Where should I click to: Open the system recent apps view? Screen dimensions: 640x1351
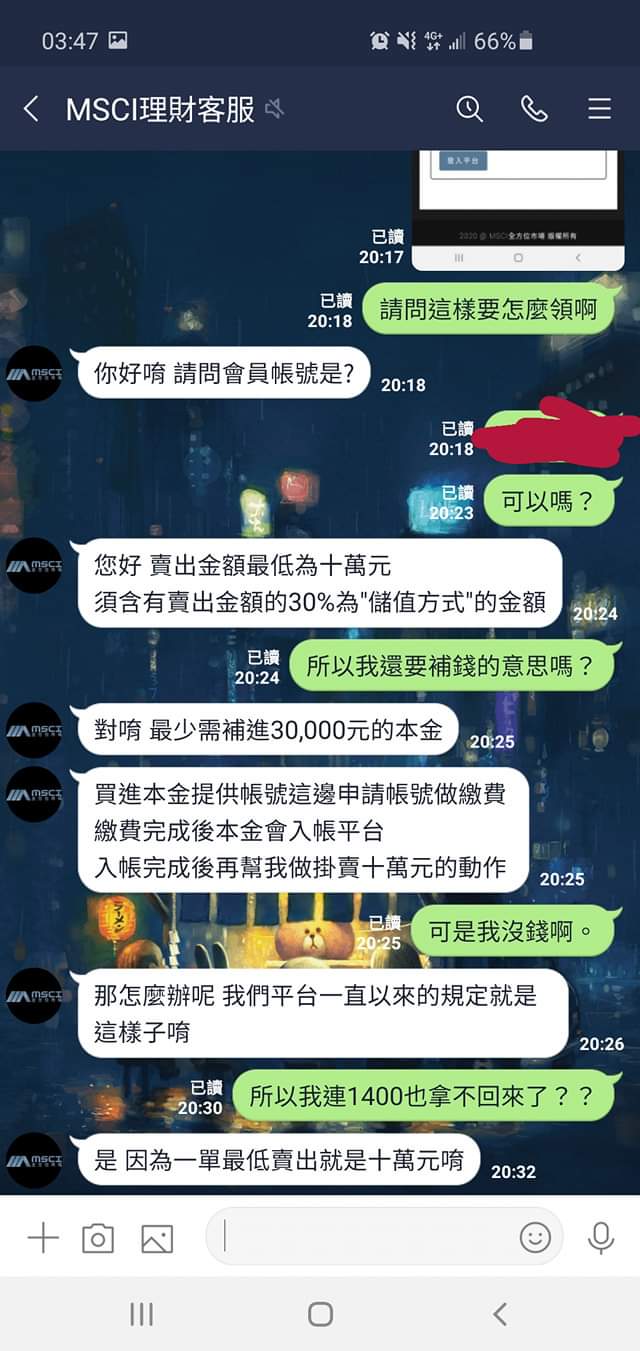point(142,1314)
